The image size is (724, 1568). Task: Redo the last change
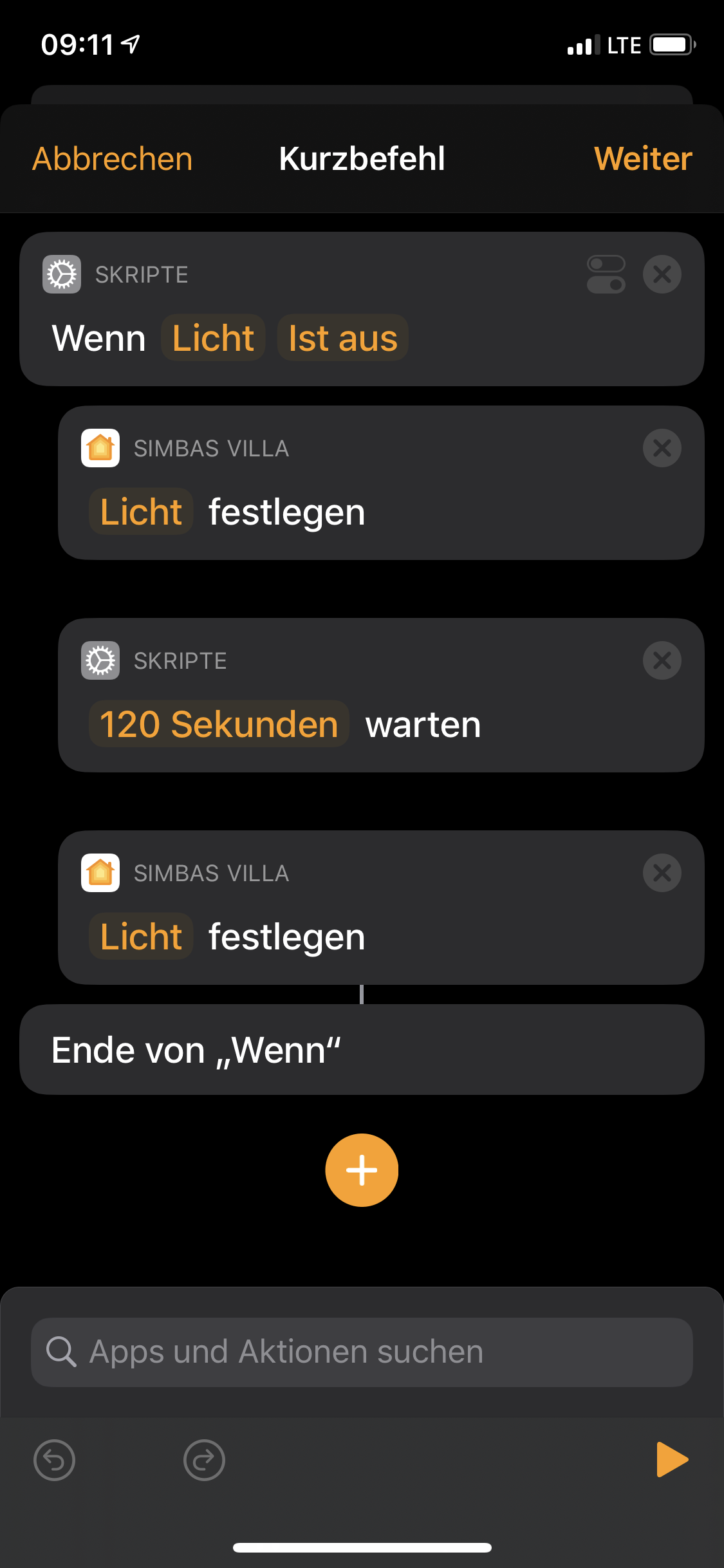pyautogui.click(x=204, y=1460)
